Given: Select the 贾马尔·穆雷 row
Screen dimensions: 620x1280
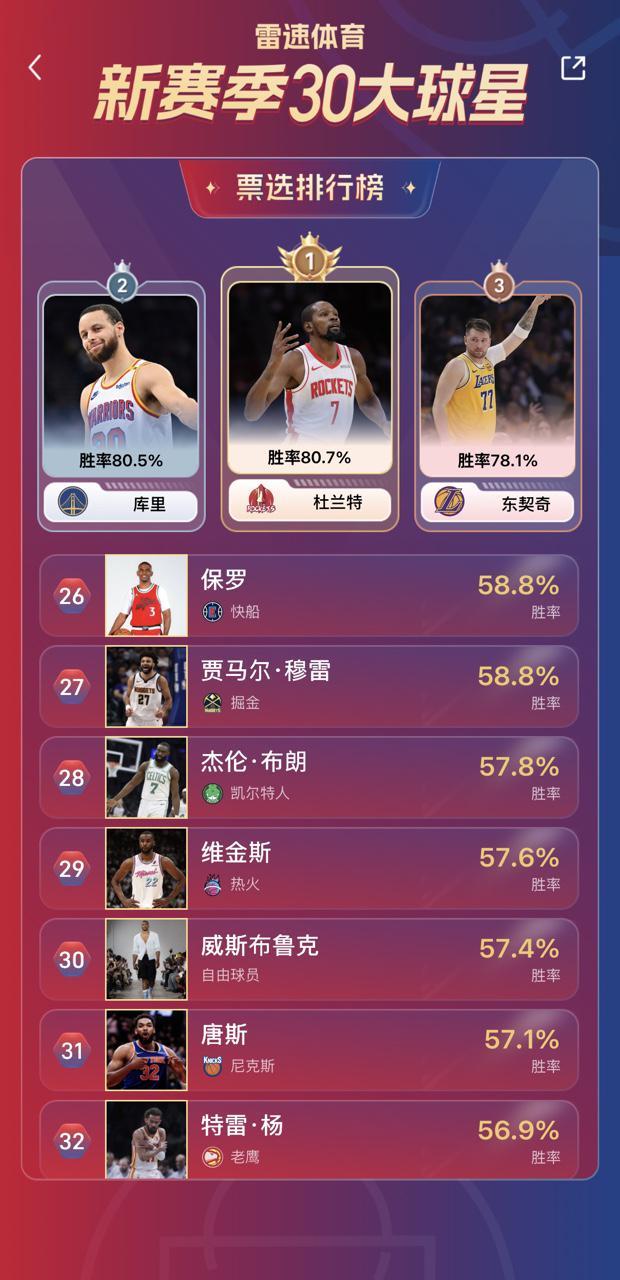Looking at the screenshot, I should pos(309,687).
